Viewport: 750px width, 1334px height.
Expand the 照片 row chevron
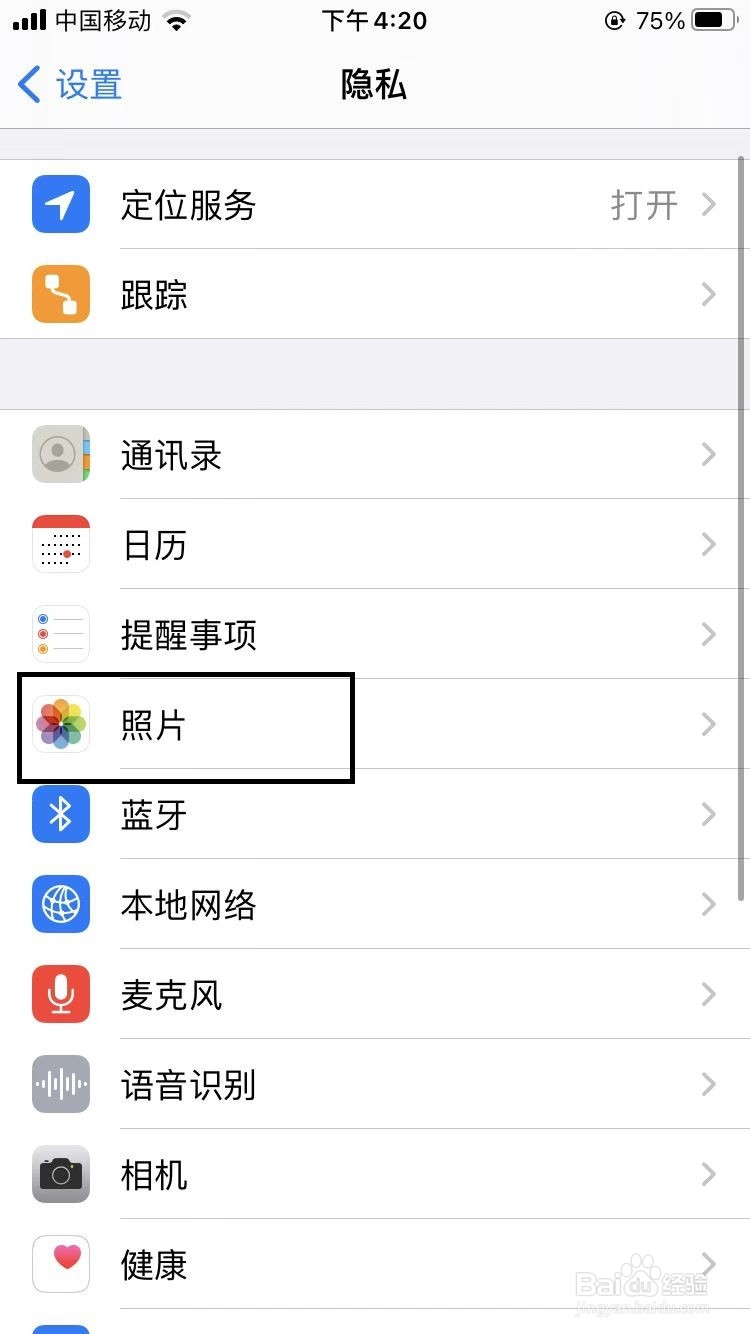(709, 725)
